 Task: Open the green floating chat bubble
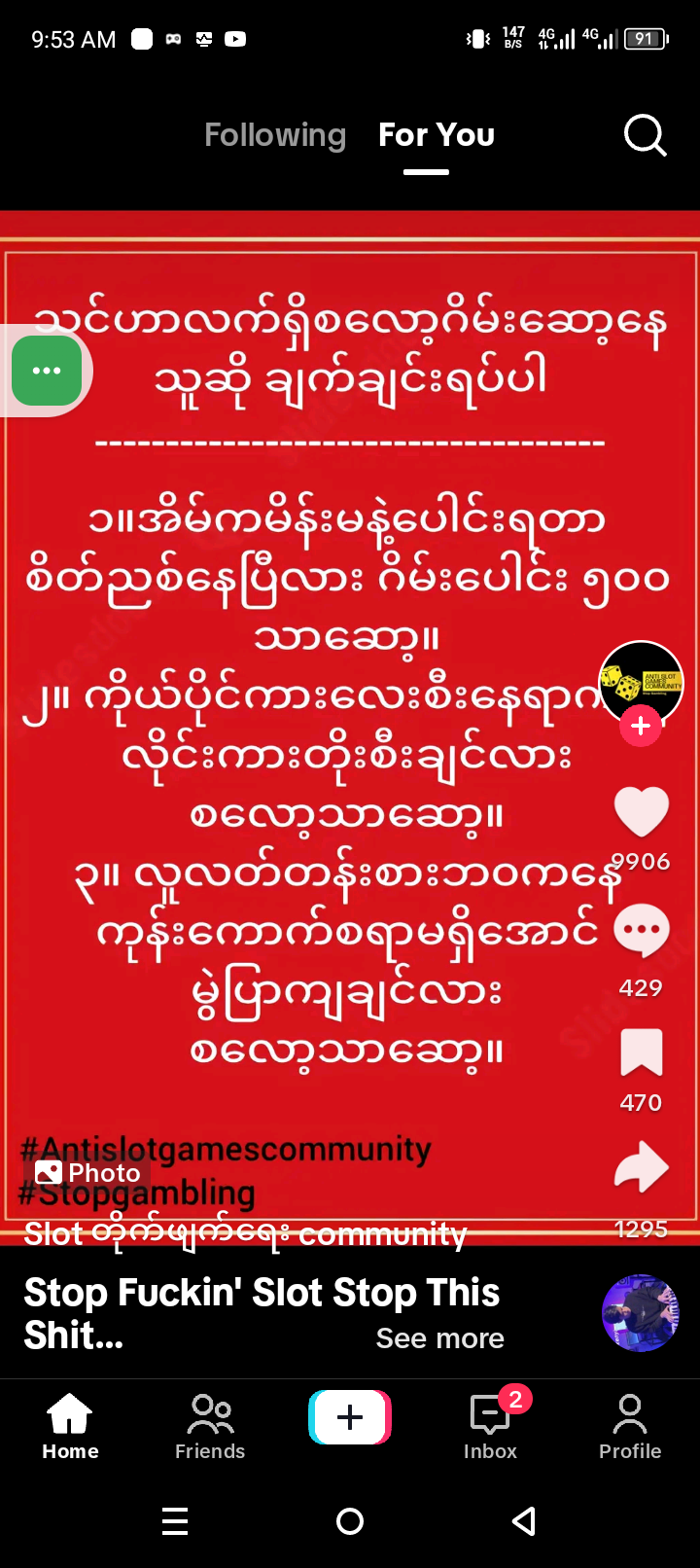pos(47,371)
